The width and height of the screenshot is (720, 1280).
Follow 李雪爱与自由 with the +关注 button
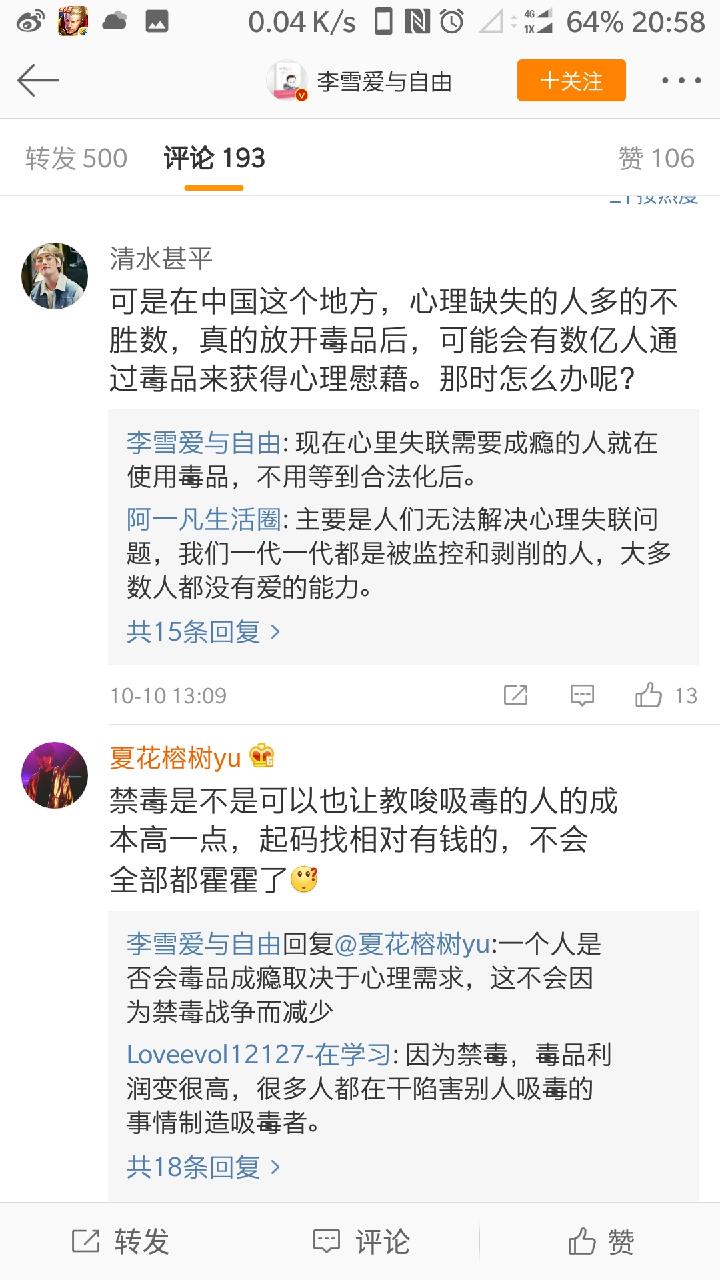(x=571, y=81)
